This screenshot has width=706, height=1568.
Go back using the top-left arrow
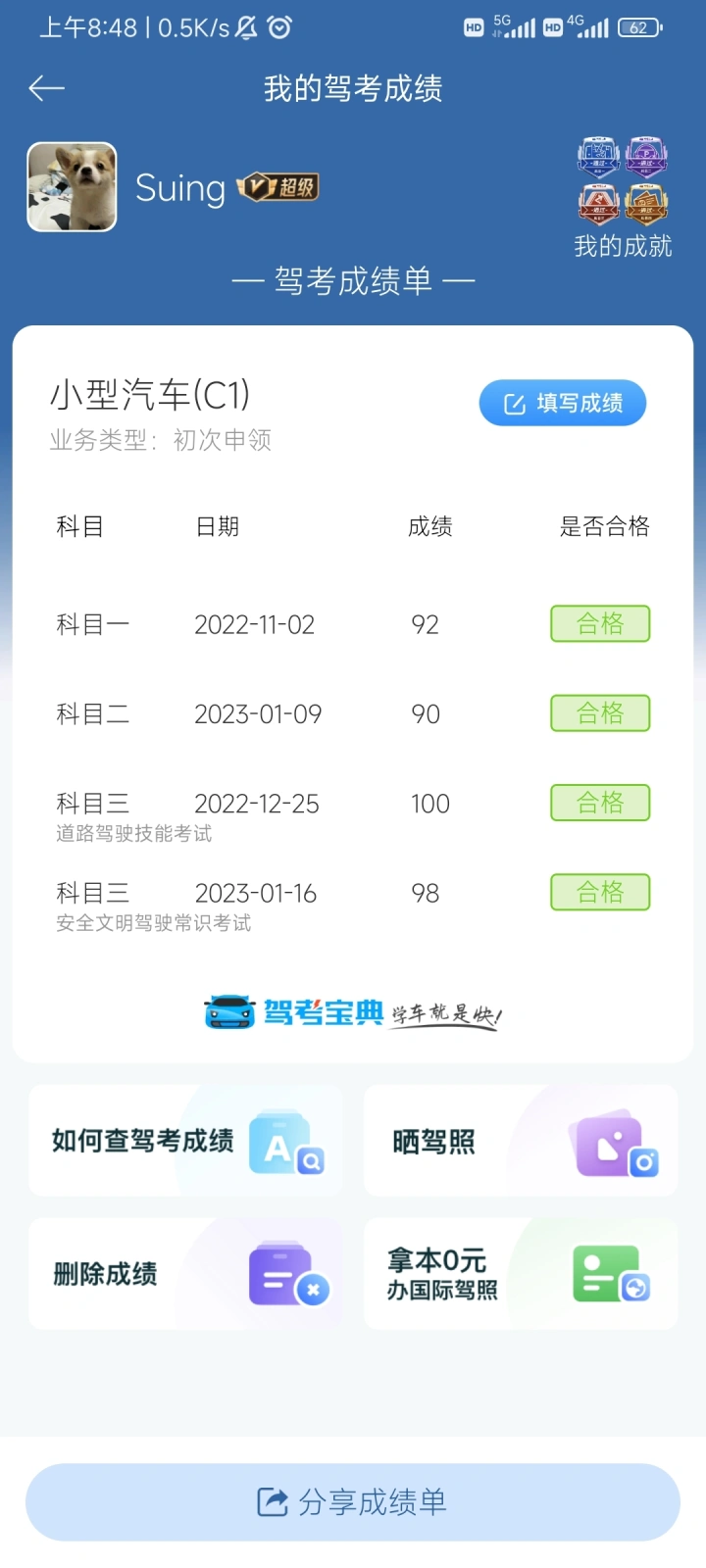pyautogui.click(x=46, y=89)
